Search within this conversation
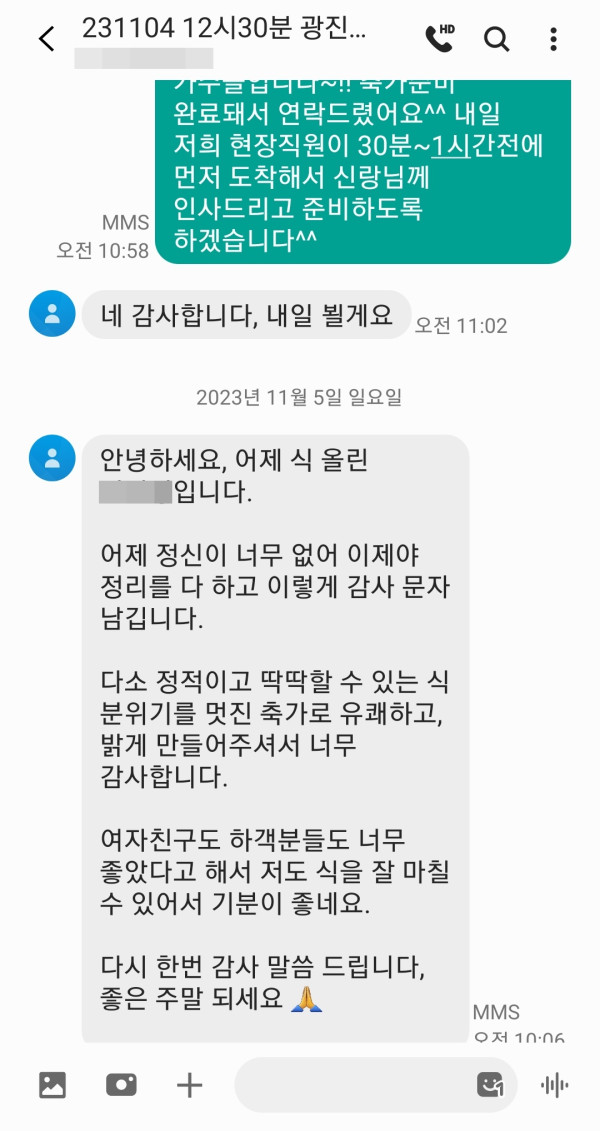 click(x=496, y=39)
